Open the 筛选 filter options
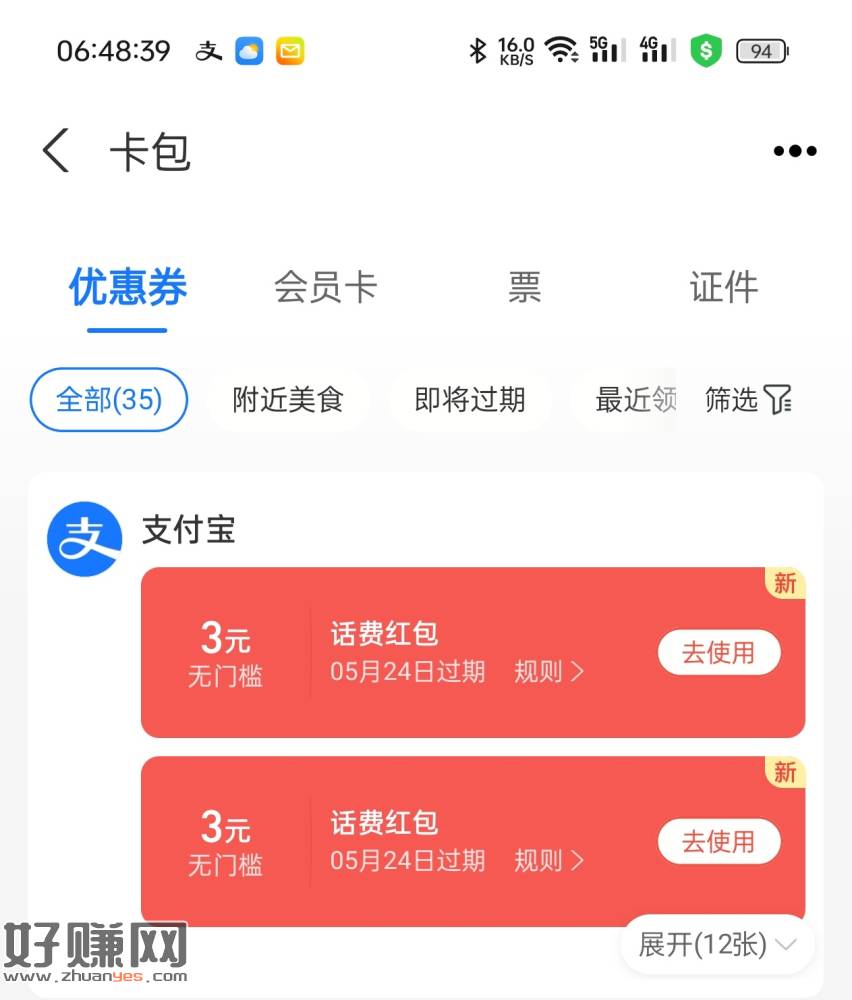852x1000 pixels. tap(748, 400)
